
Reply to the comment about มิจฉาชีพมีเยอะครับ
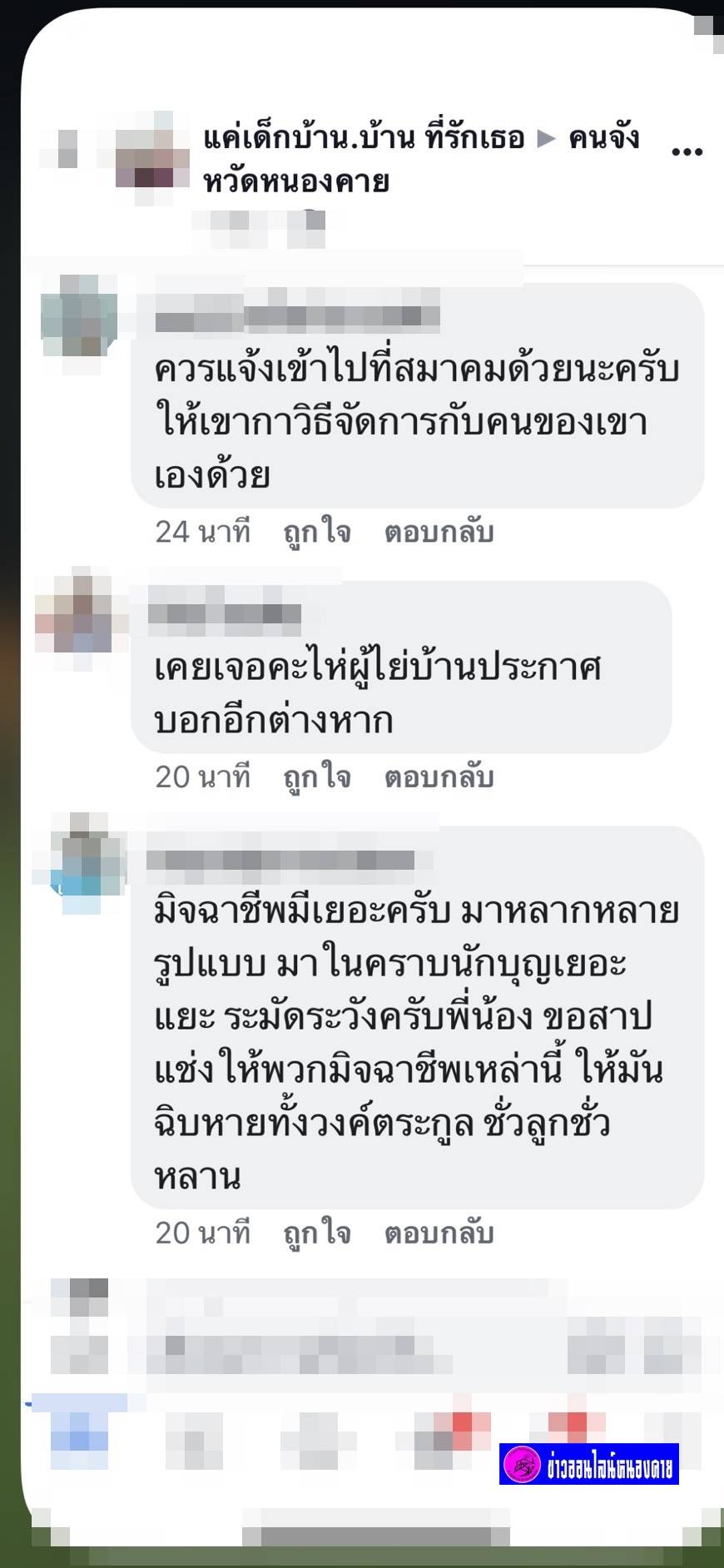point(439,1233)
